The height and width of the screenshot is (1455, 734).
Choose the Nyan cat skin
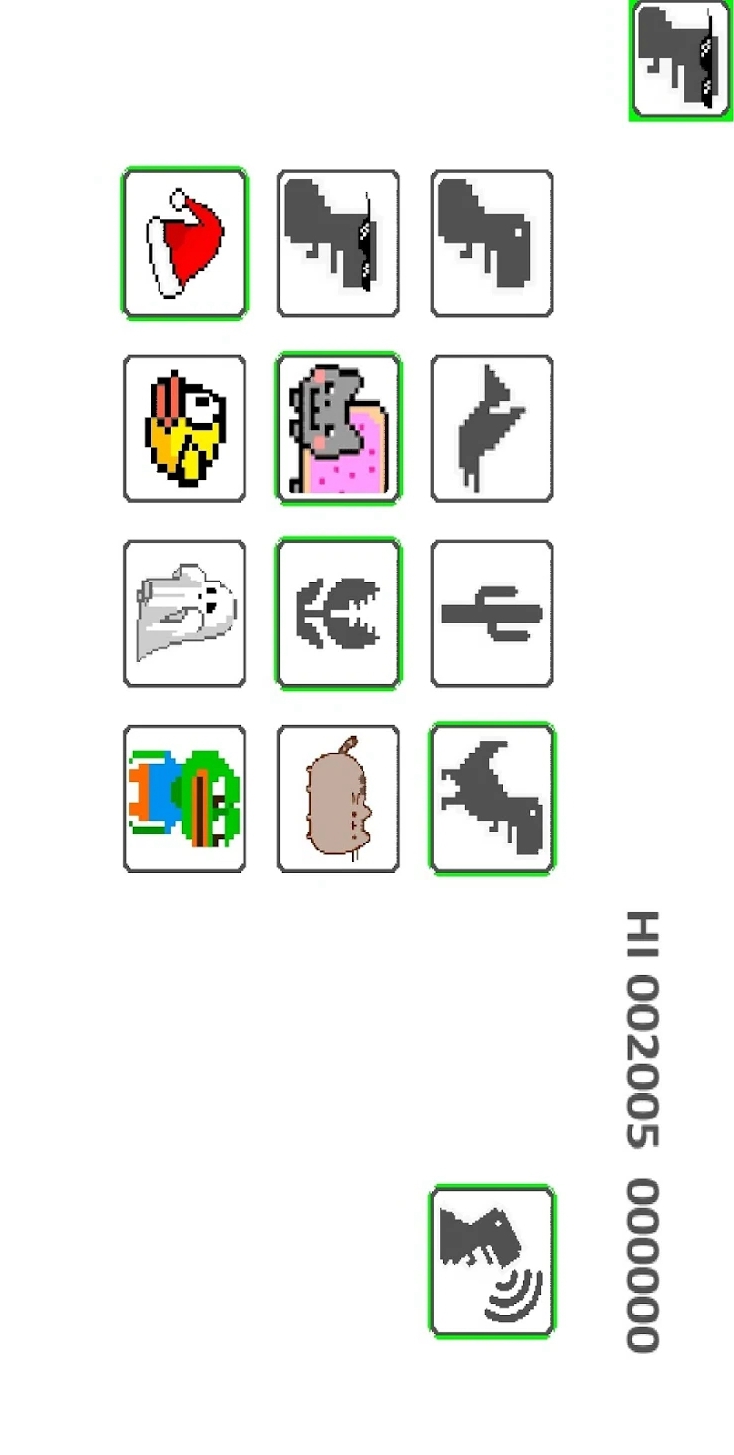pos(338,428)
